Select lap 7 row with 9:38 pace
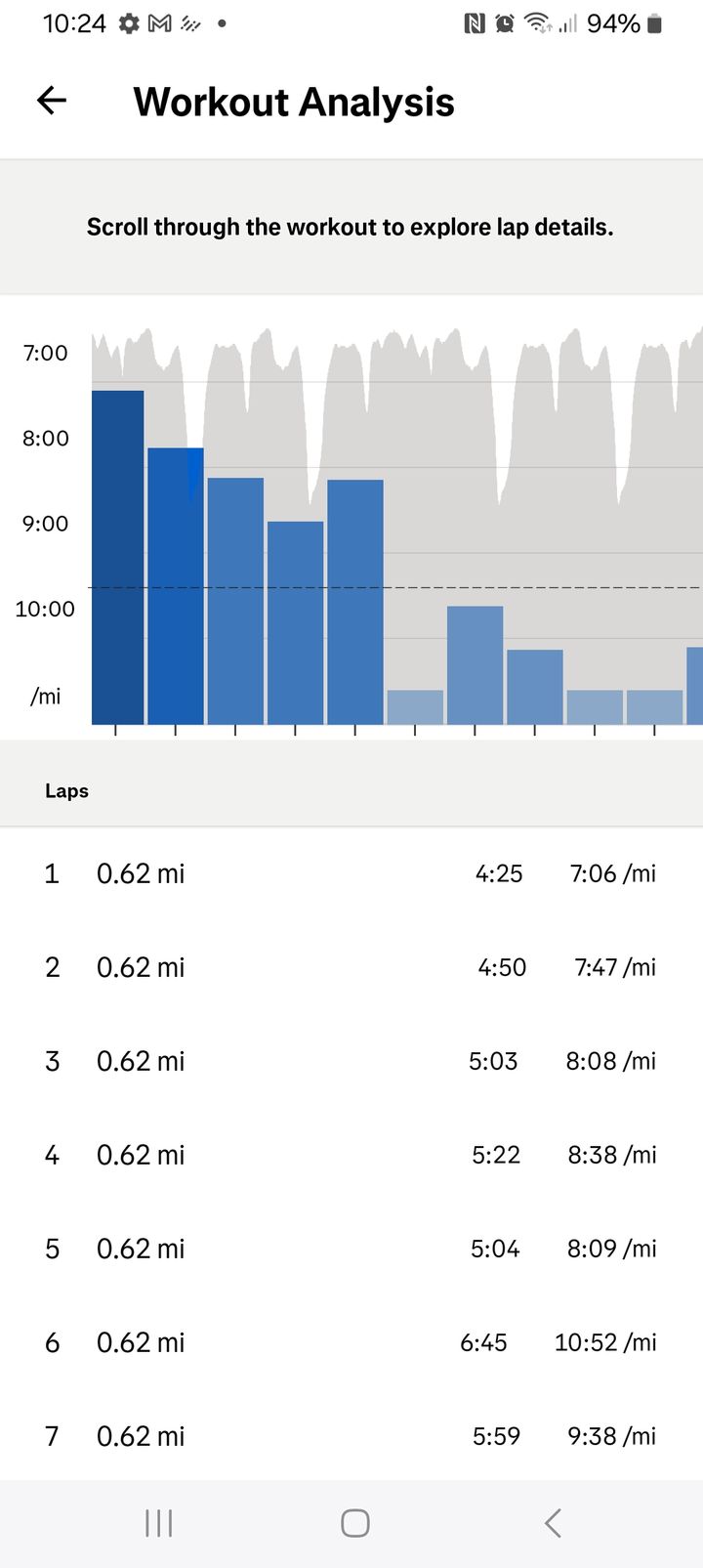 [351, 1436]
